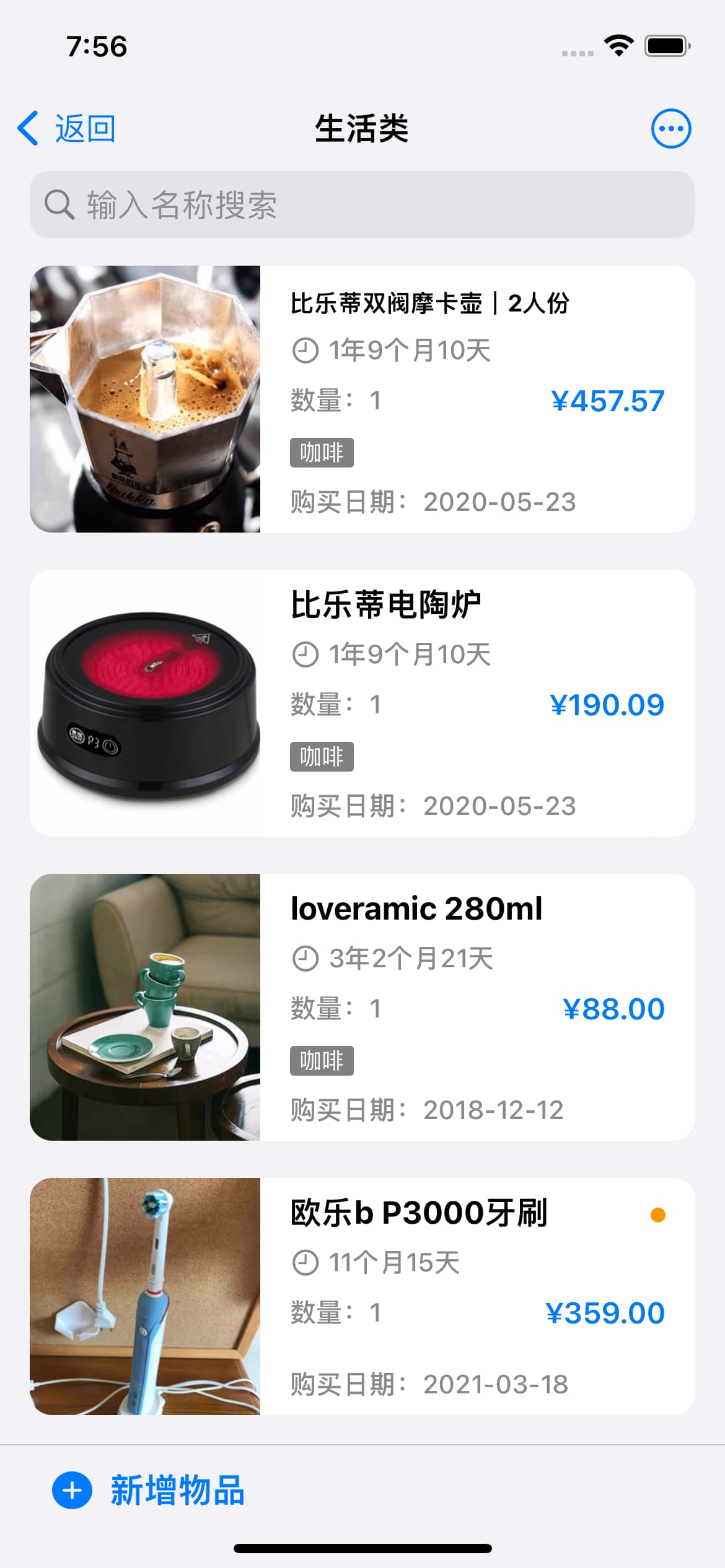
Task: Open the more options ellipsis menu
Action: click(x=670, y=129)
